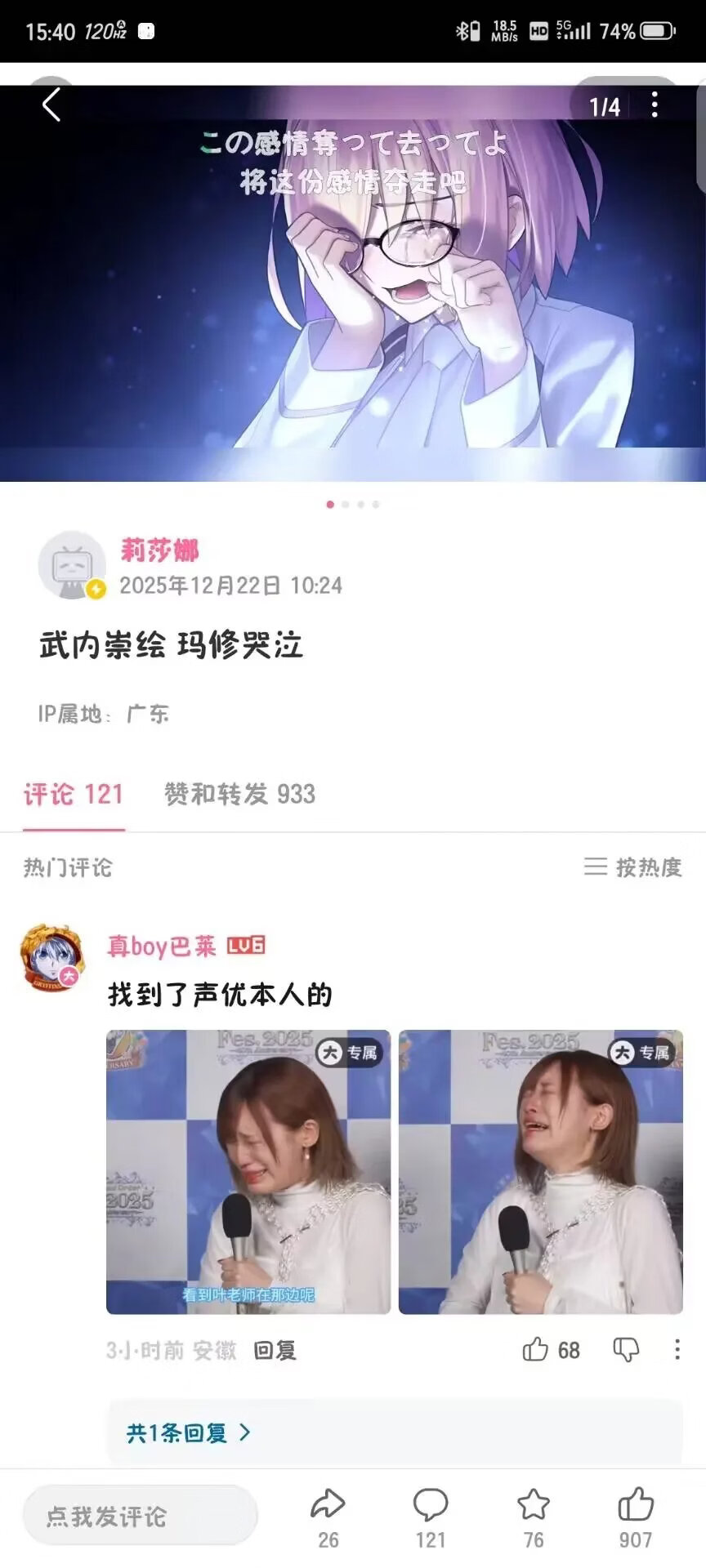View the second photo in 真boy巴莱's comment

click(541, 1172)
